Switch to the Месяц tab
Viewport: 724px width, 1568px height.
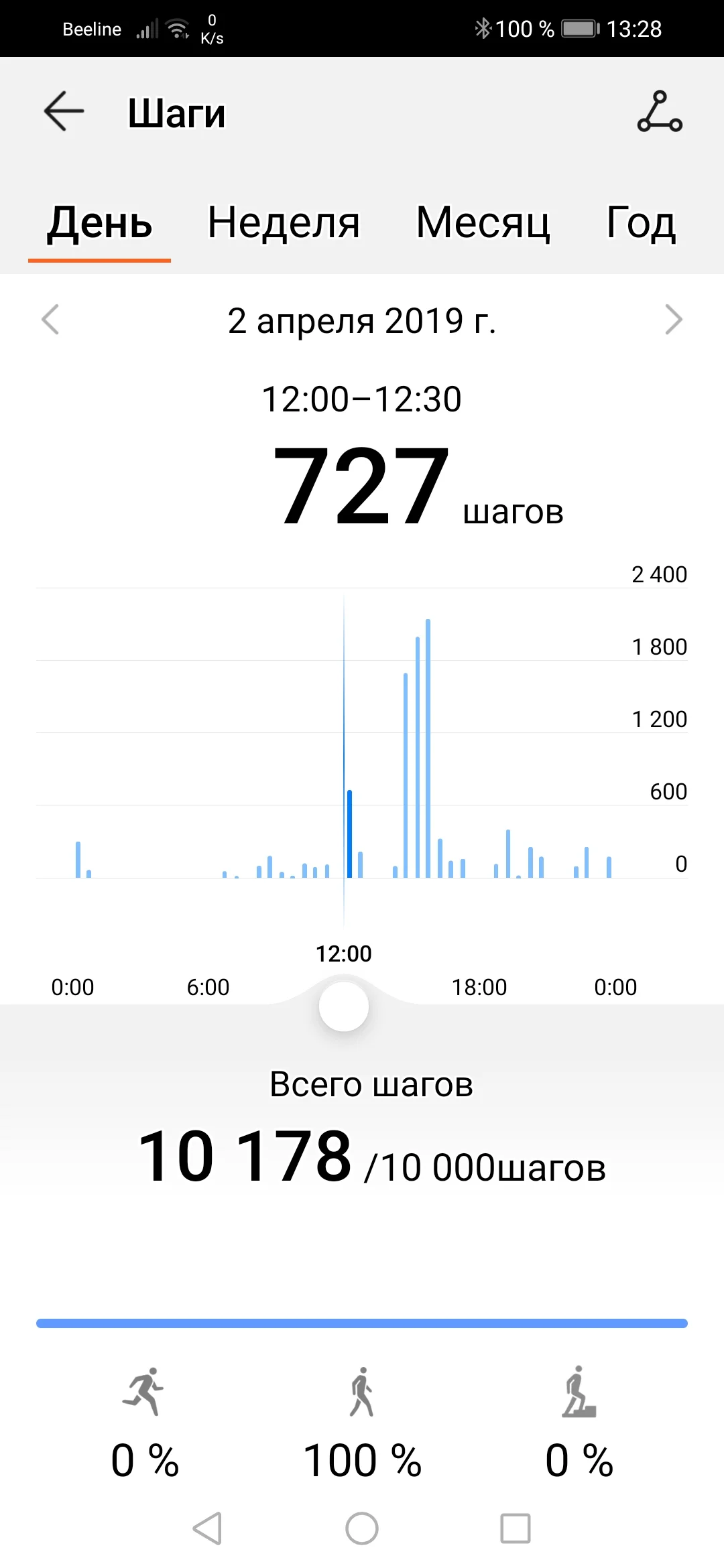point(483,223)
